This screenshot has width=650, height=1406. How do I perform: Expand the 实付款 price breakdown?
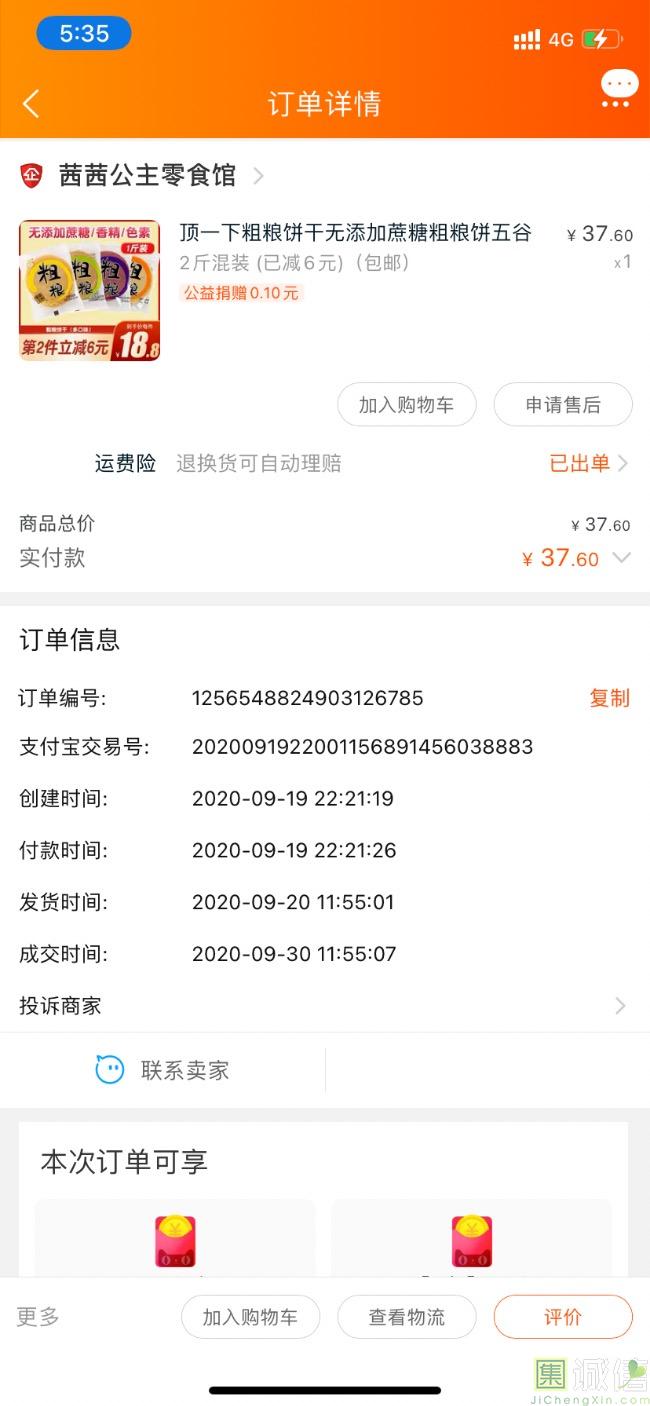pyautogui.click(x=621, y=558)
